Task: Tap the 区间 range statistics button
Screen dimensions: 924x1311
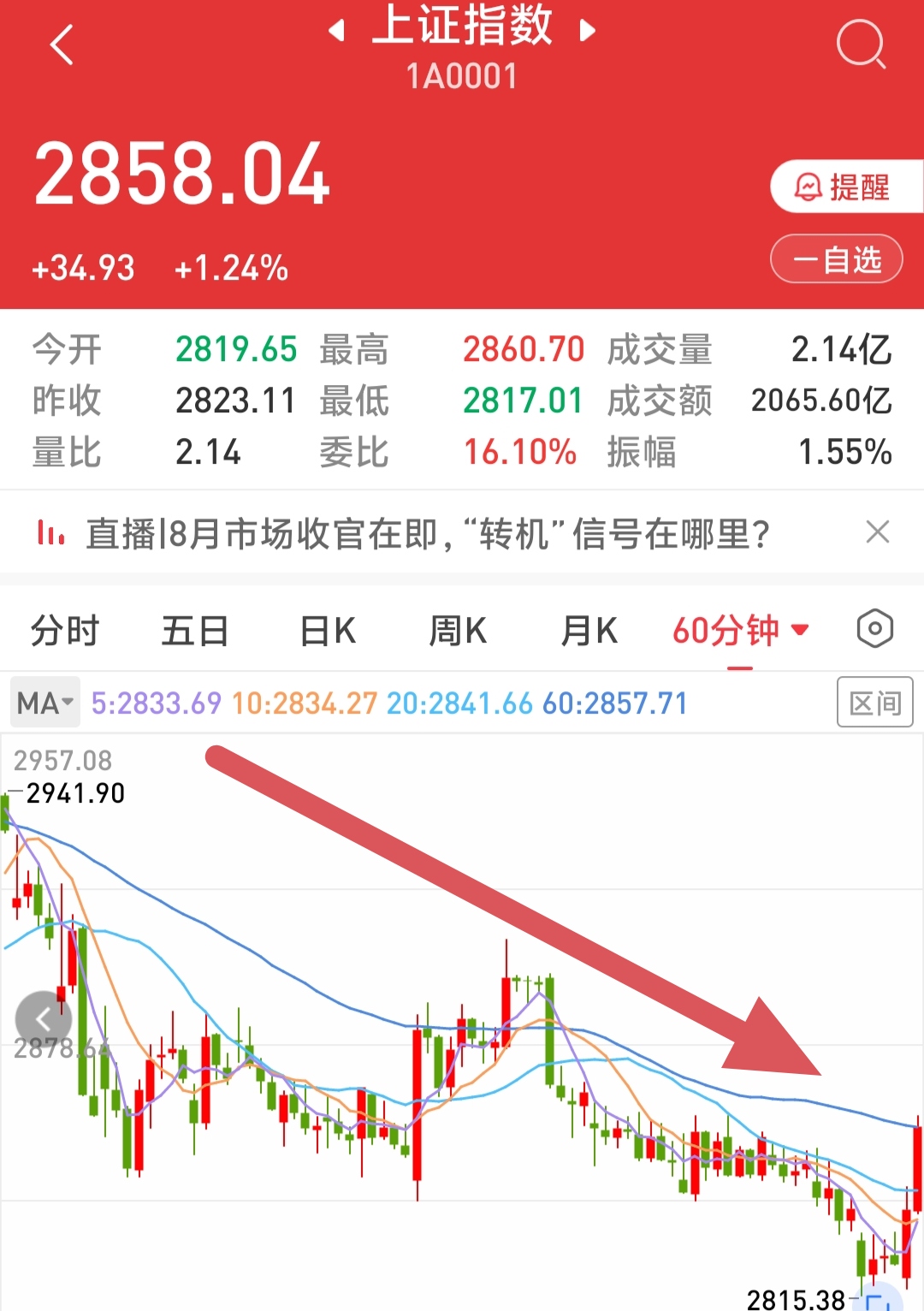Action: click(x=874, y=703)
